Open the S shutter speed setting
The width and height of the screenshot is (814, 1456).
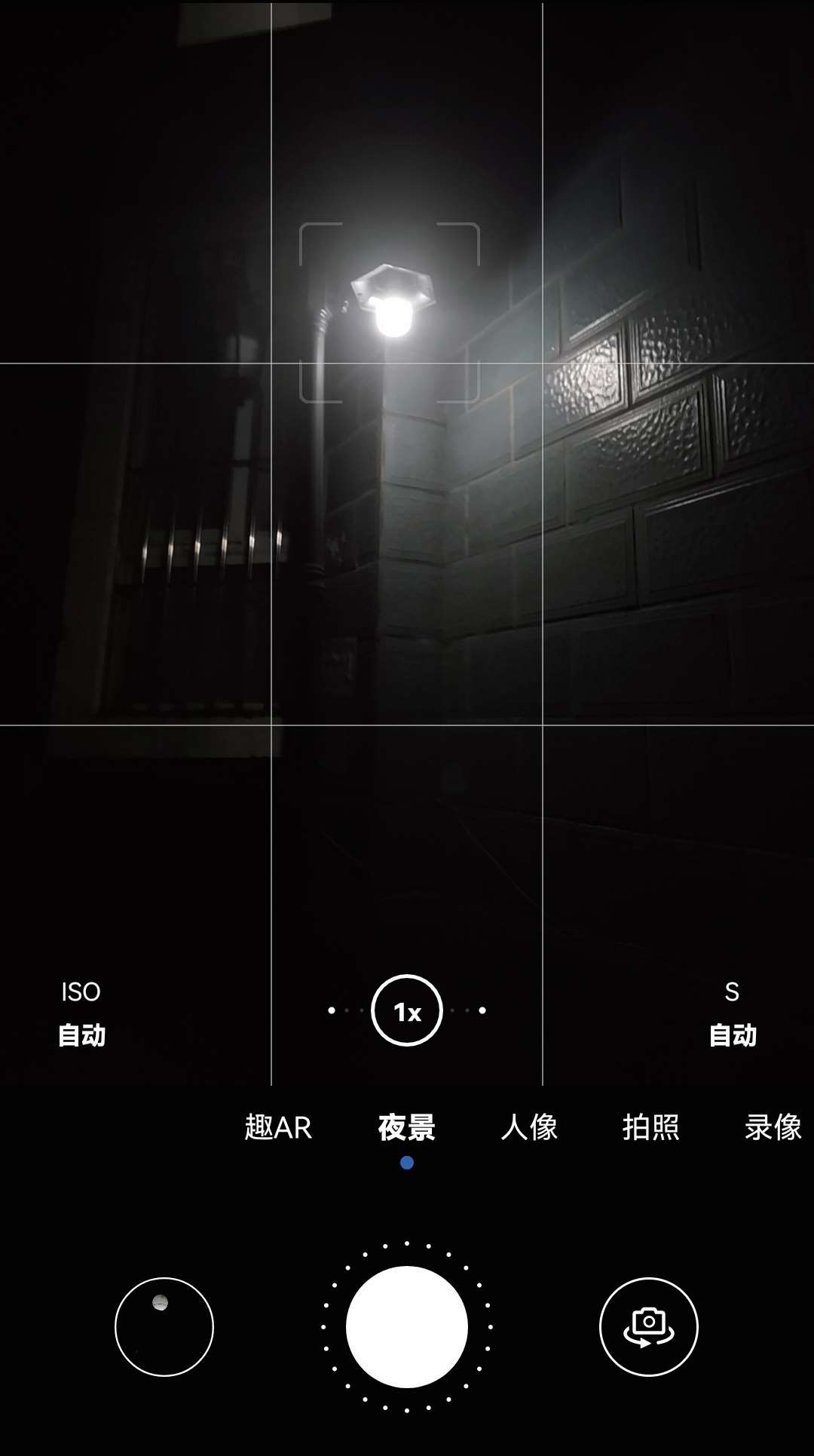coord(732,1014)
